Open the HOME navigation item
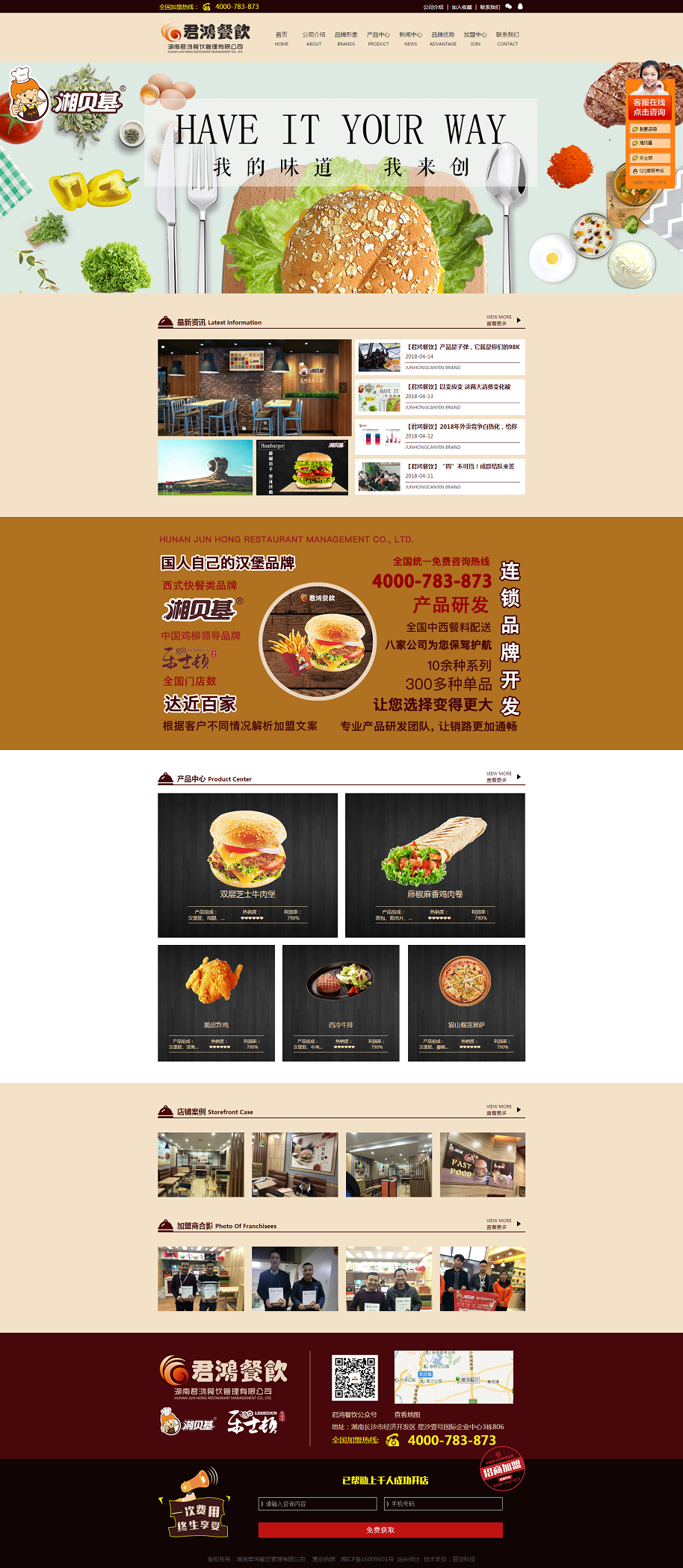Image resolution: width=683 pixels, height=1568 pixels. (281, 39)
